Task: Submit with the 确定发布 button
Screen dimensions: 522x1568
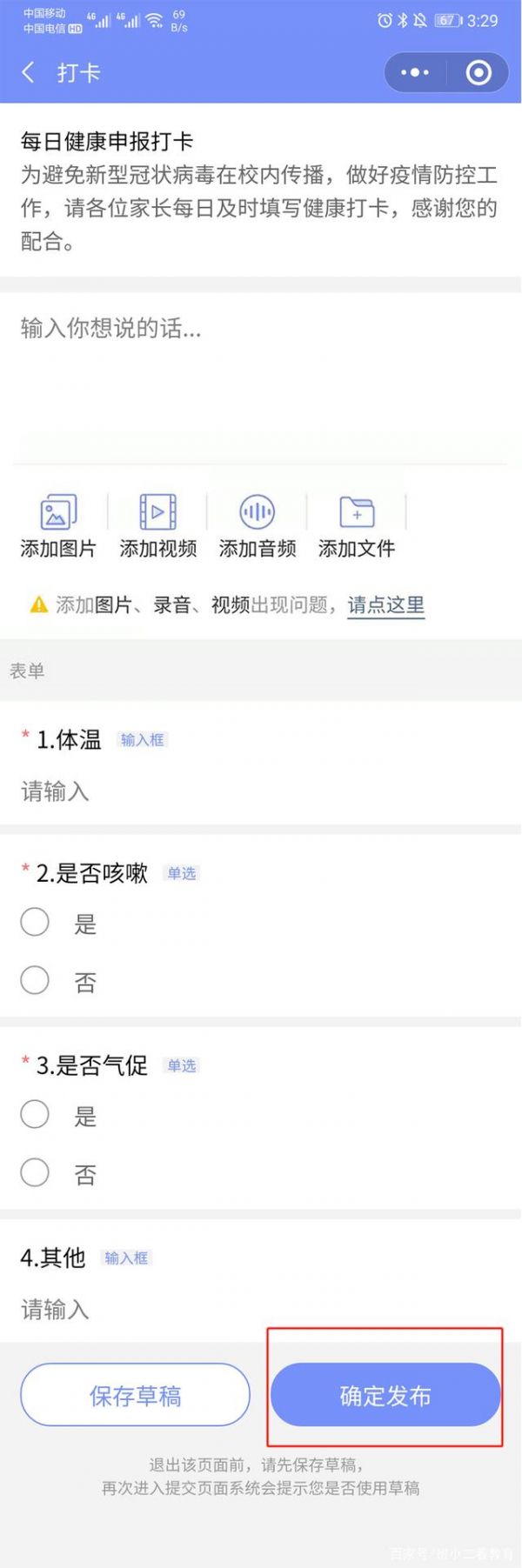Action: (x=385, y=1395)
